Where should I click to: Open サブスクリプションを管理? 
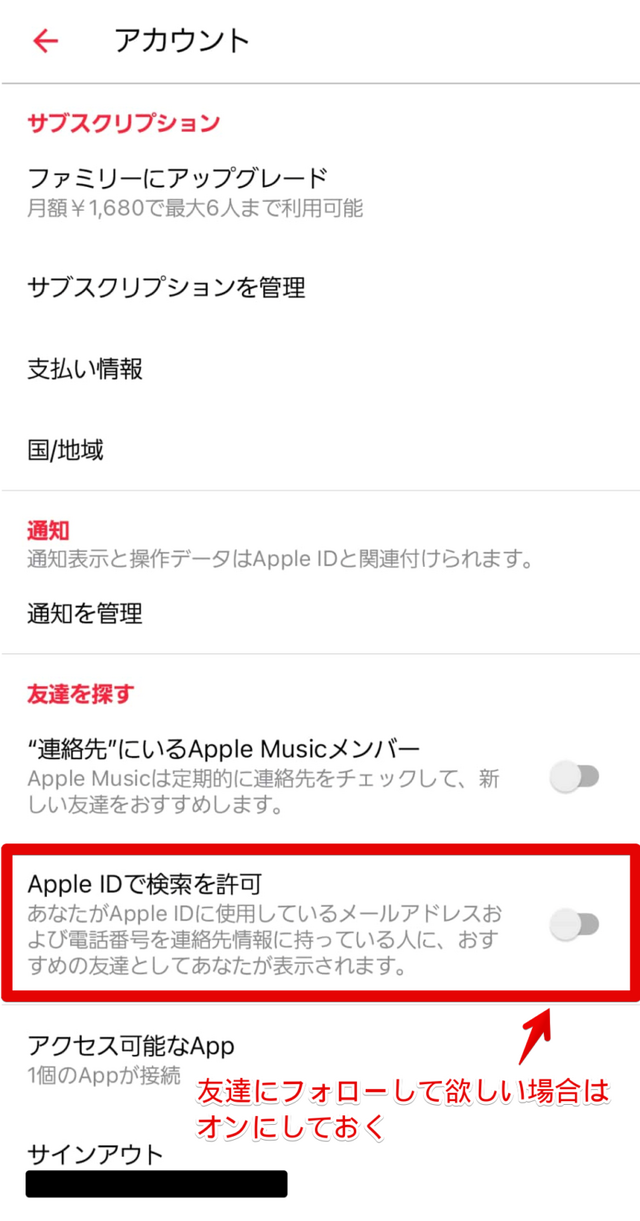click(166, 289)
